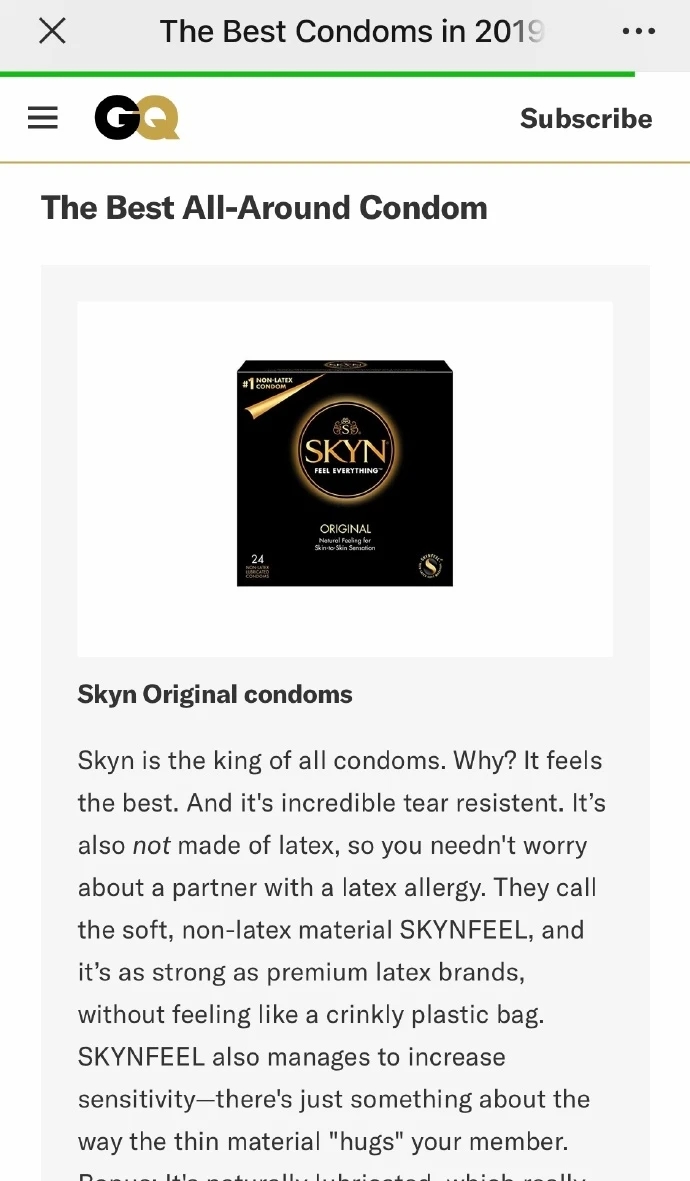
Task: Tap the Subscribe link
Action: click(x=585, y=118)
